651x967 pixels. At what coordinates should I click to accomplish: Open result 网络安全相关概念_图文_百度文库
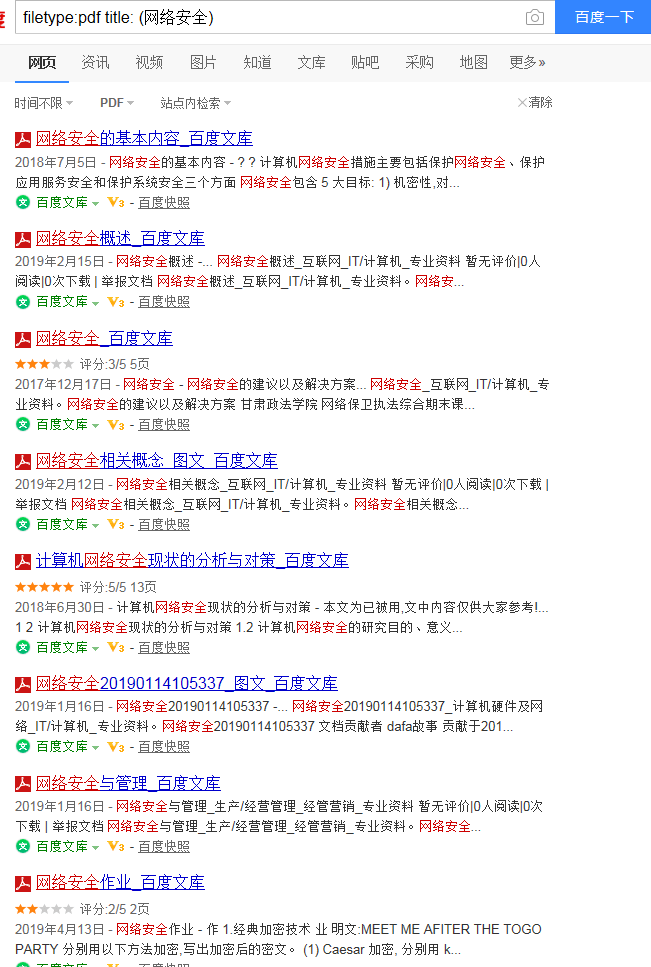tap(156, 461)
